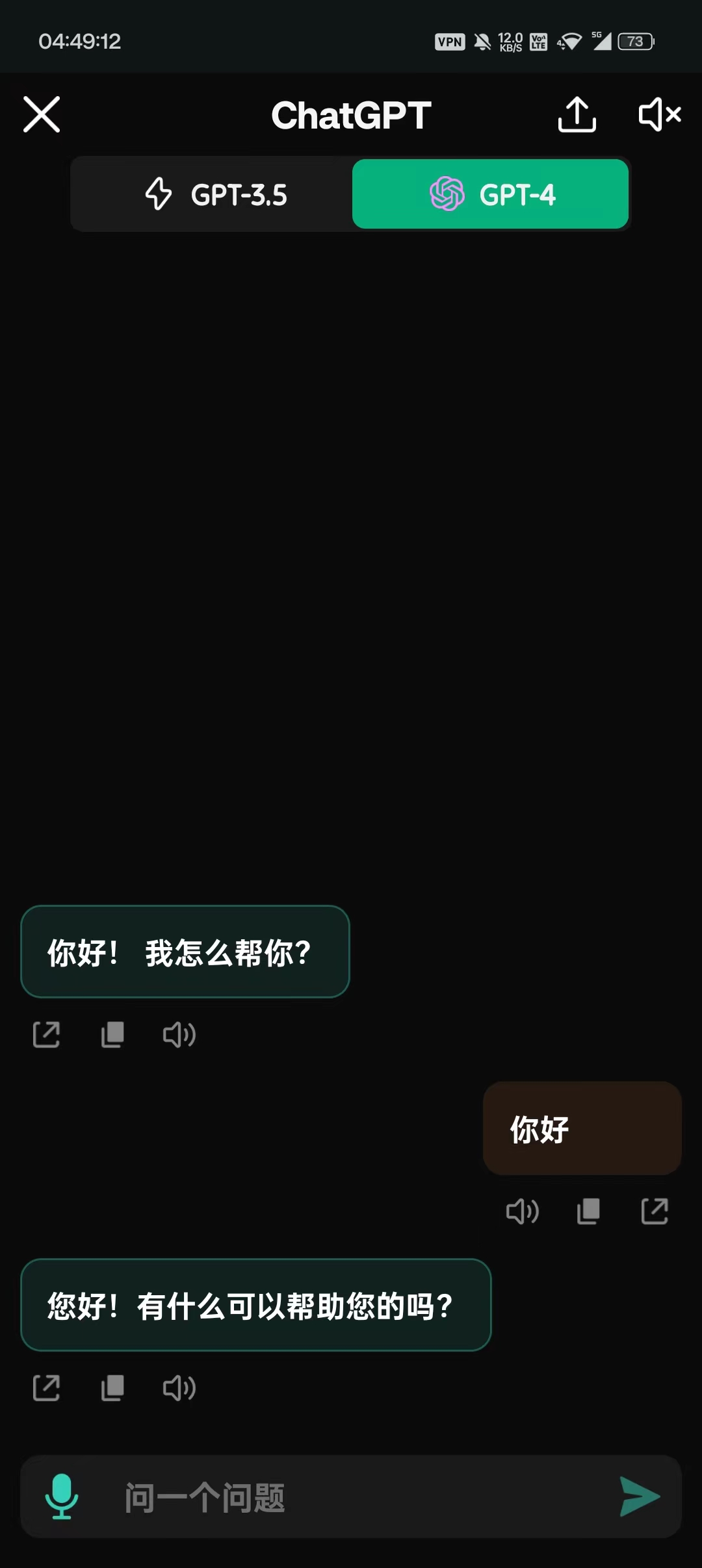Send the message with arrow button

(x=640, y=1497)
